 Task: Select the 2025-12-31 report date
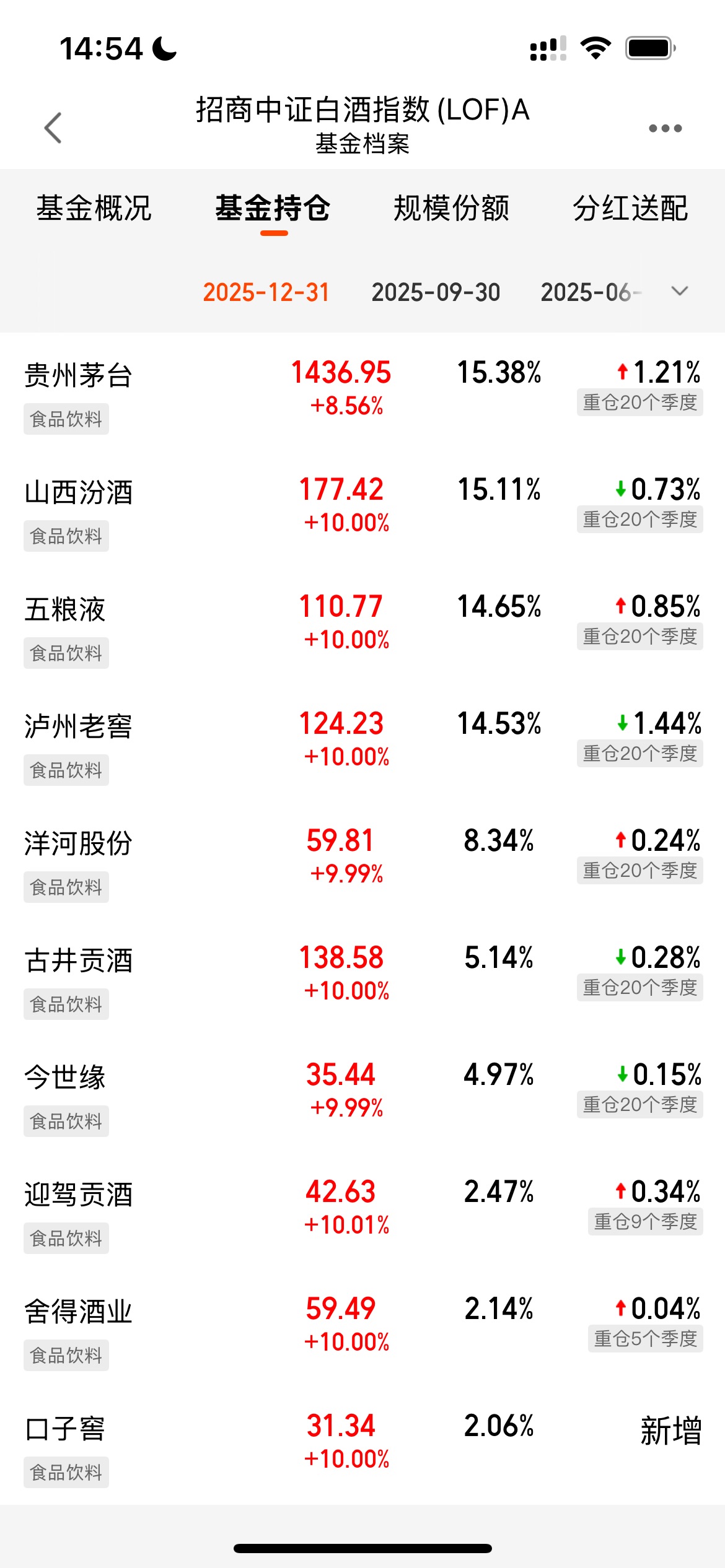(266, 292)
